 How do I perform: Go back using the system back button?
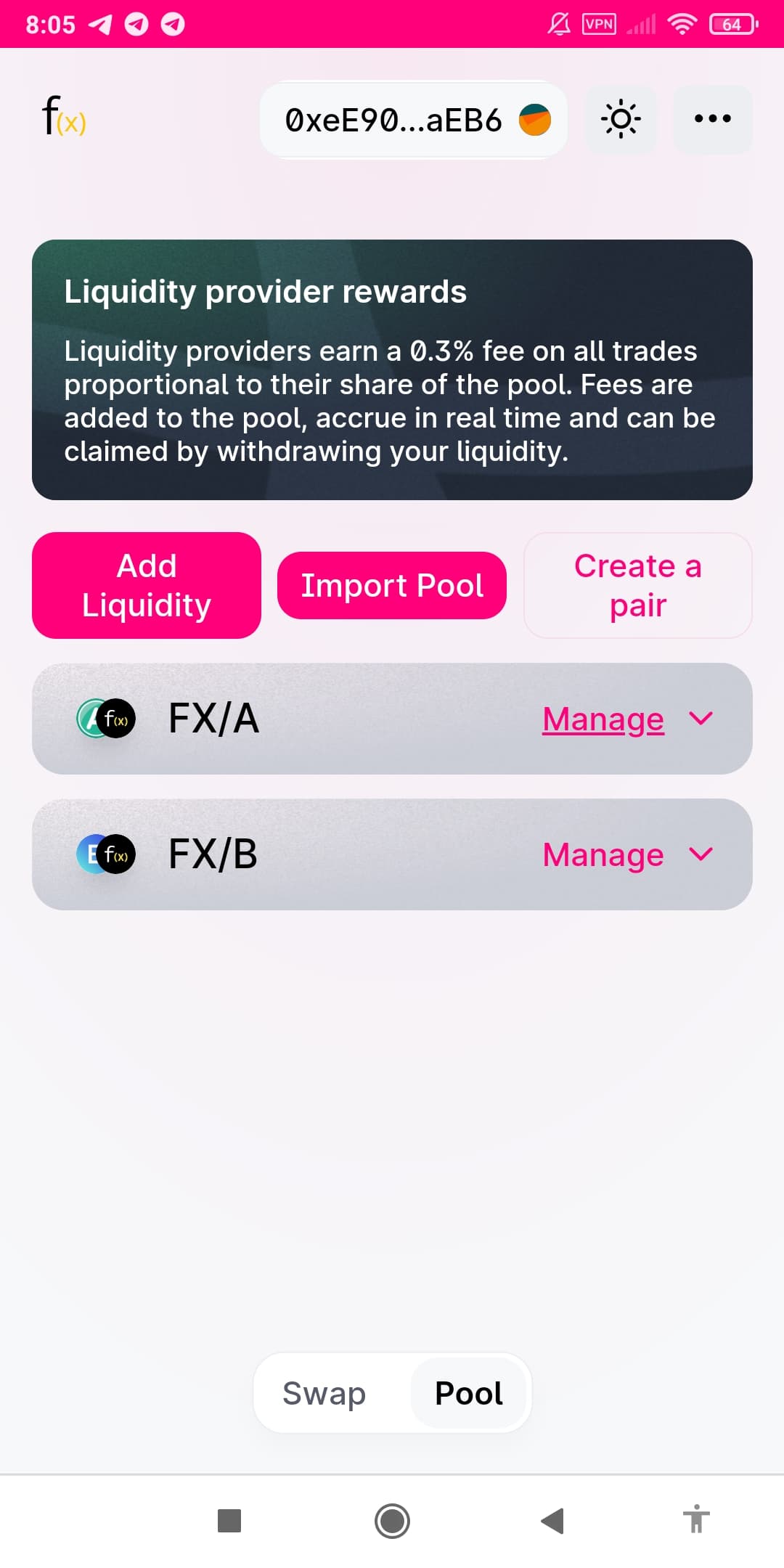pyautogui.click(x=552, y=1520)
